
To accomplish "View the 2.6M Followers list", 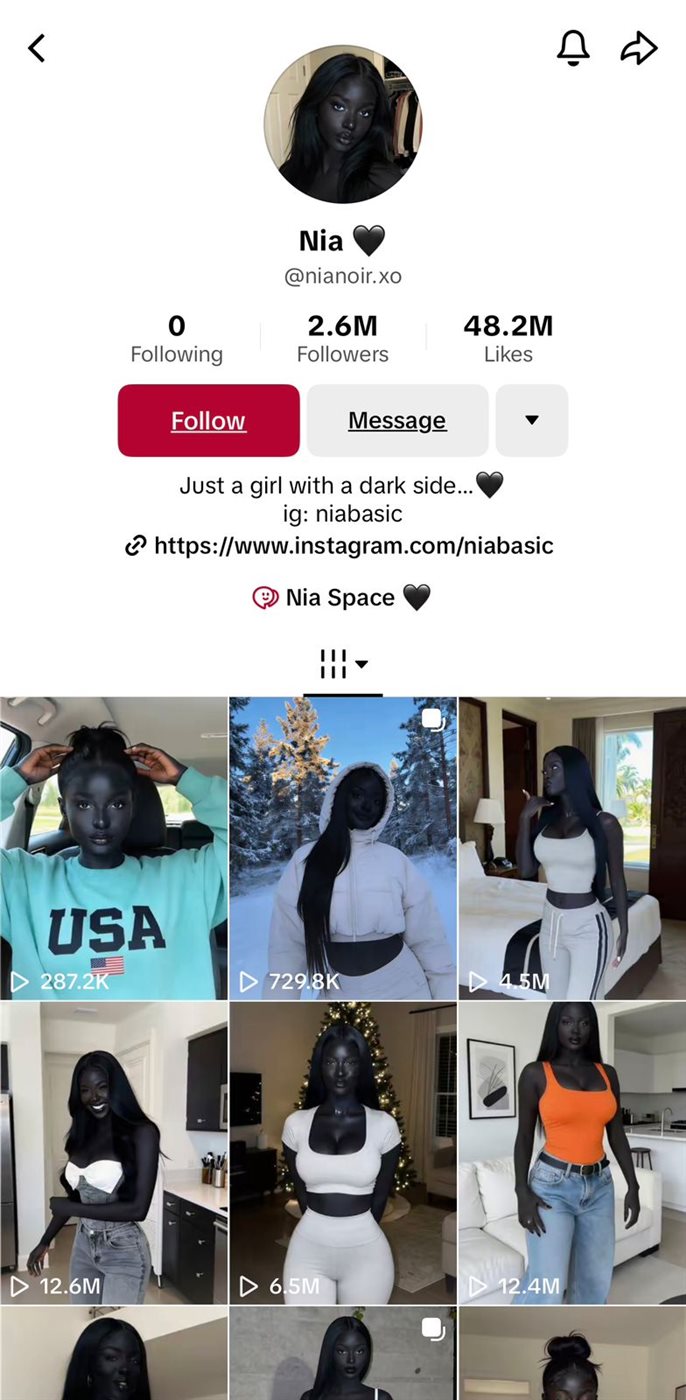I will (342, 339).
